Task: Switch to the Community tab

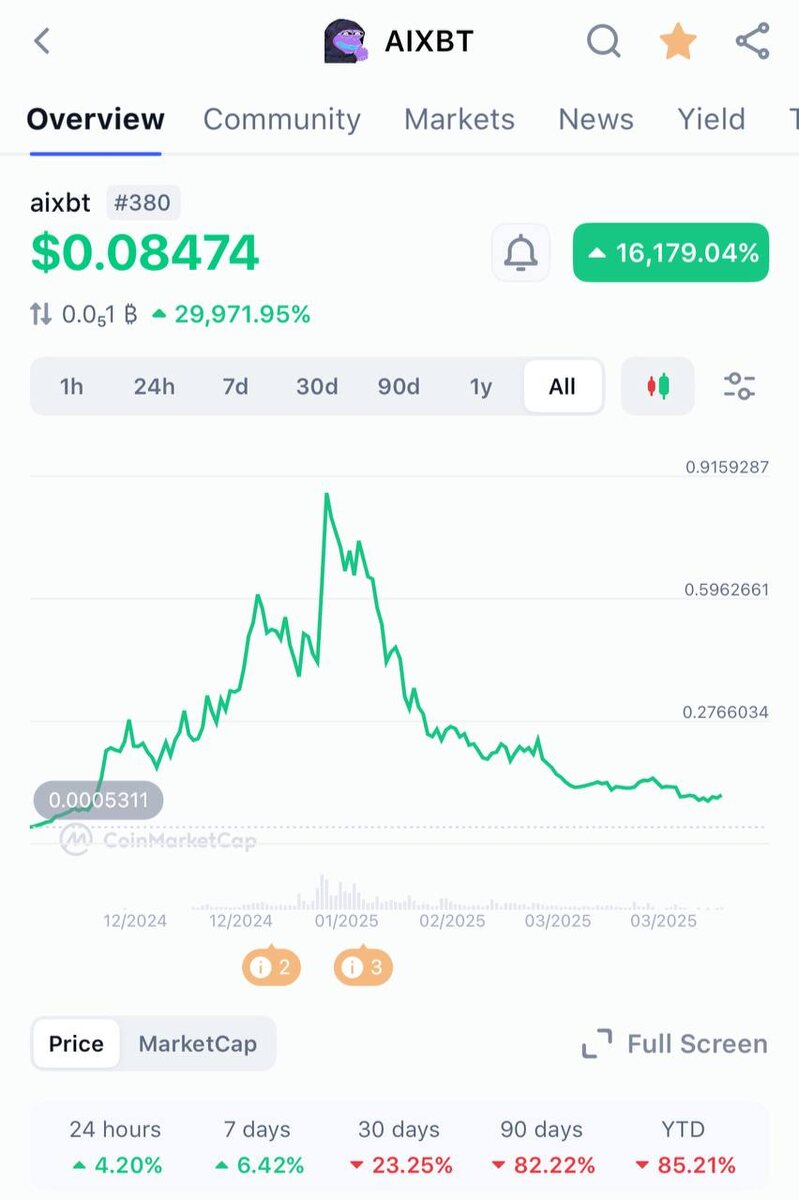Action: 281,119
